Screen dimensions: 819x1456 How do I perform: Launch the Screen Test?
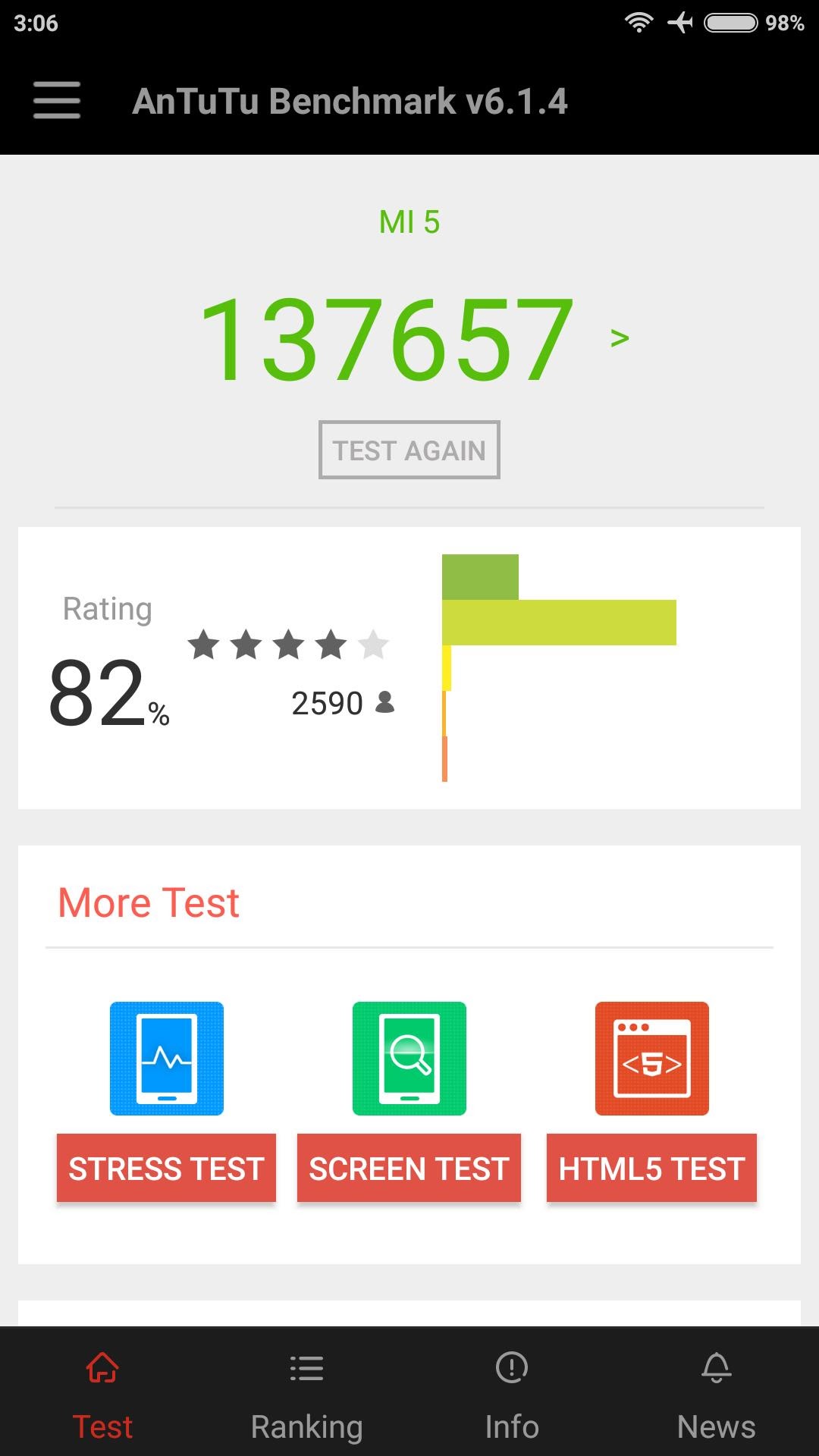[409, 1168]
